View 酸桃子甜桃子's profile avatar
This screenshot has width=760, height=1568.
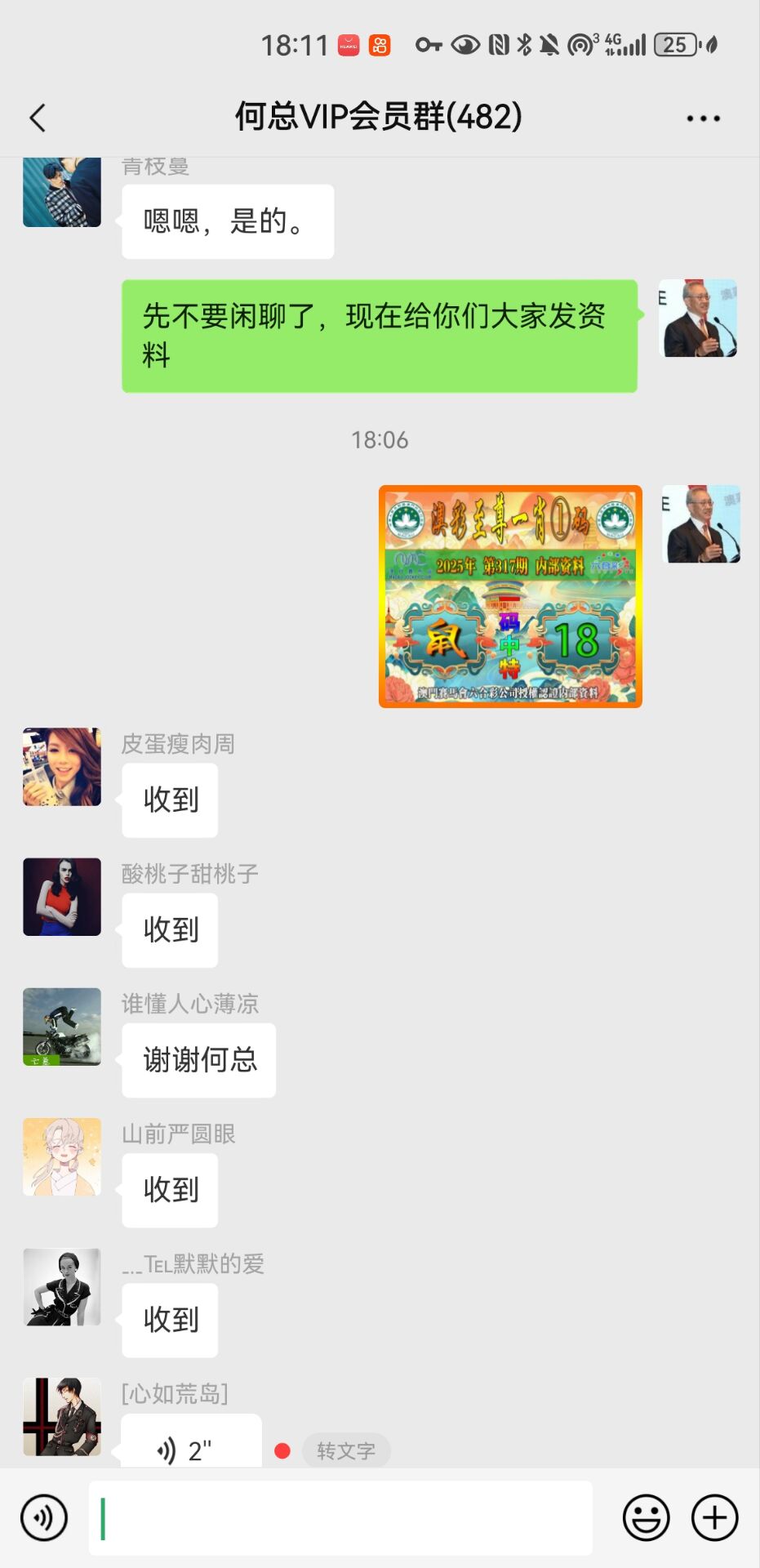(x=62, y=897)
